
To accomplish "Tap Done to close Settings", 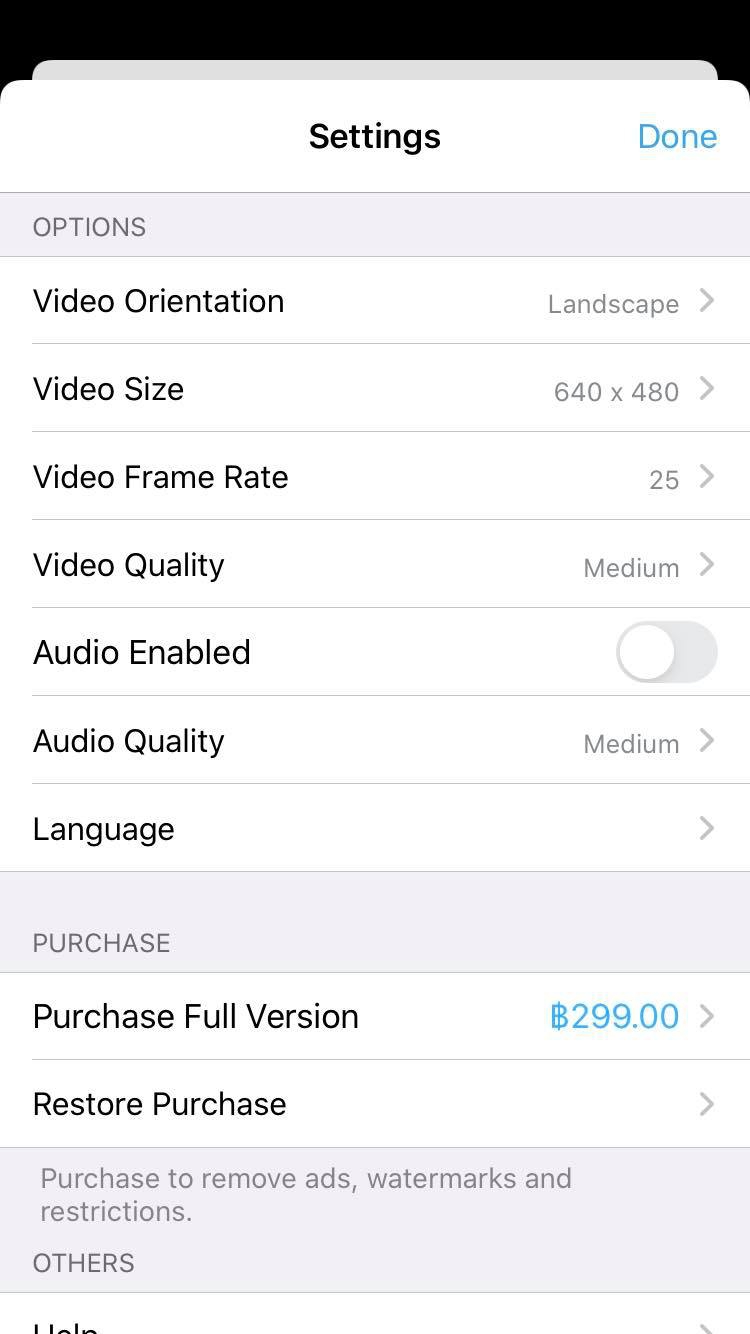I will point(677,136).
